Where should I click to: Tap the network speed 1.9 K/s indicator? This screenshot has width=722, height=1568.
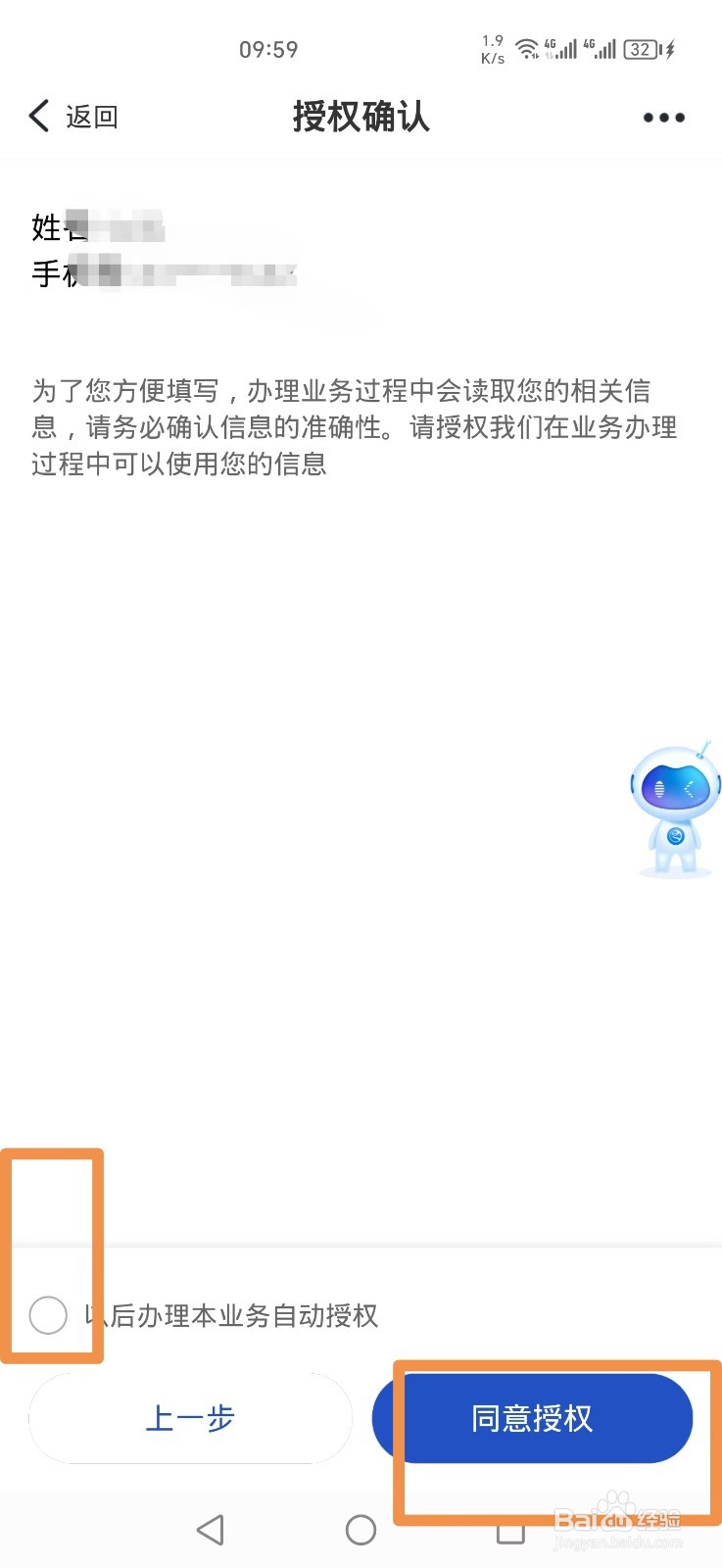pos(493,47)
